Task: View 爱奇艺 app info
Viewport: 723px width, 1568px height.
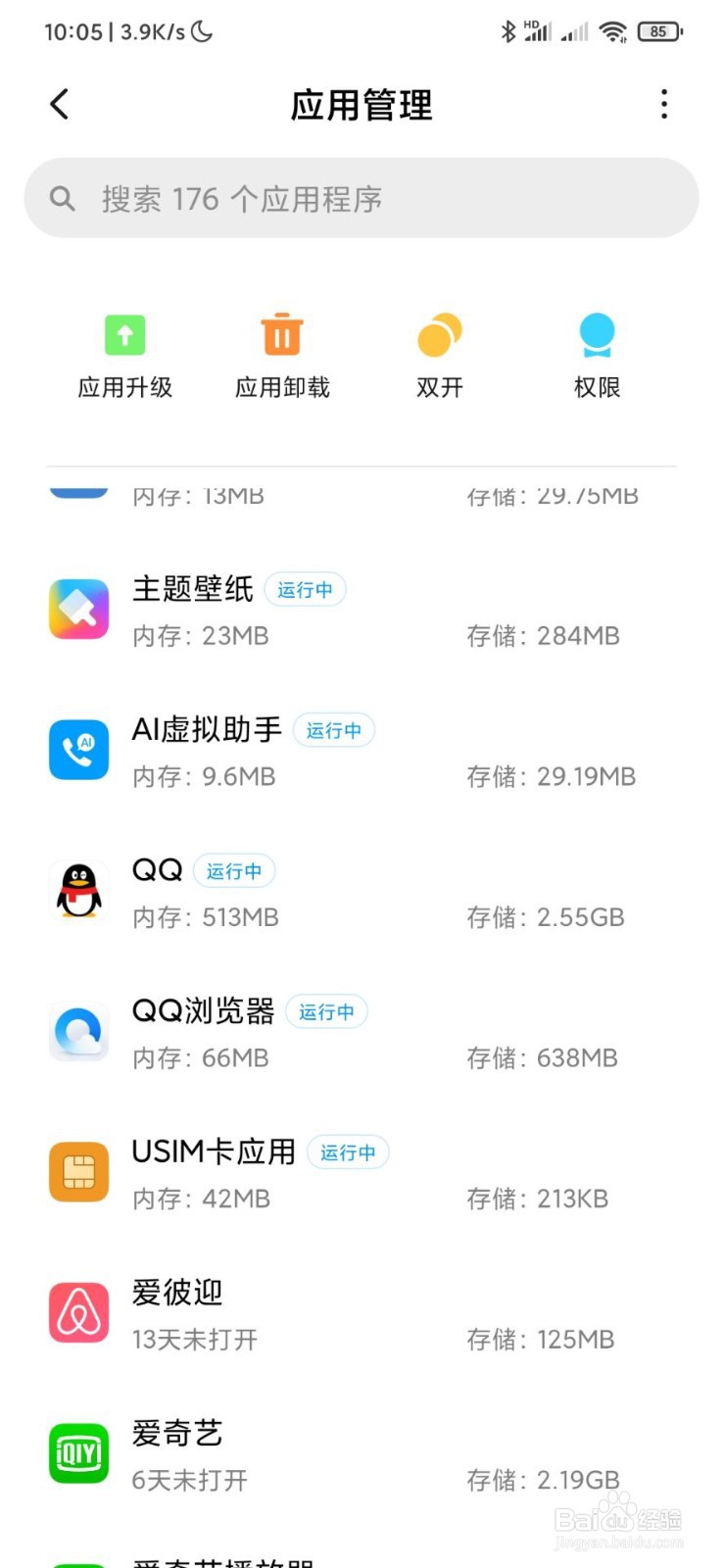Action: (x=361, y=1454)
